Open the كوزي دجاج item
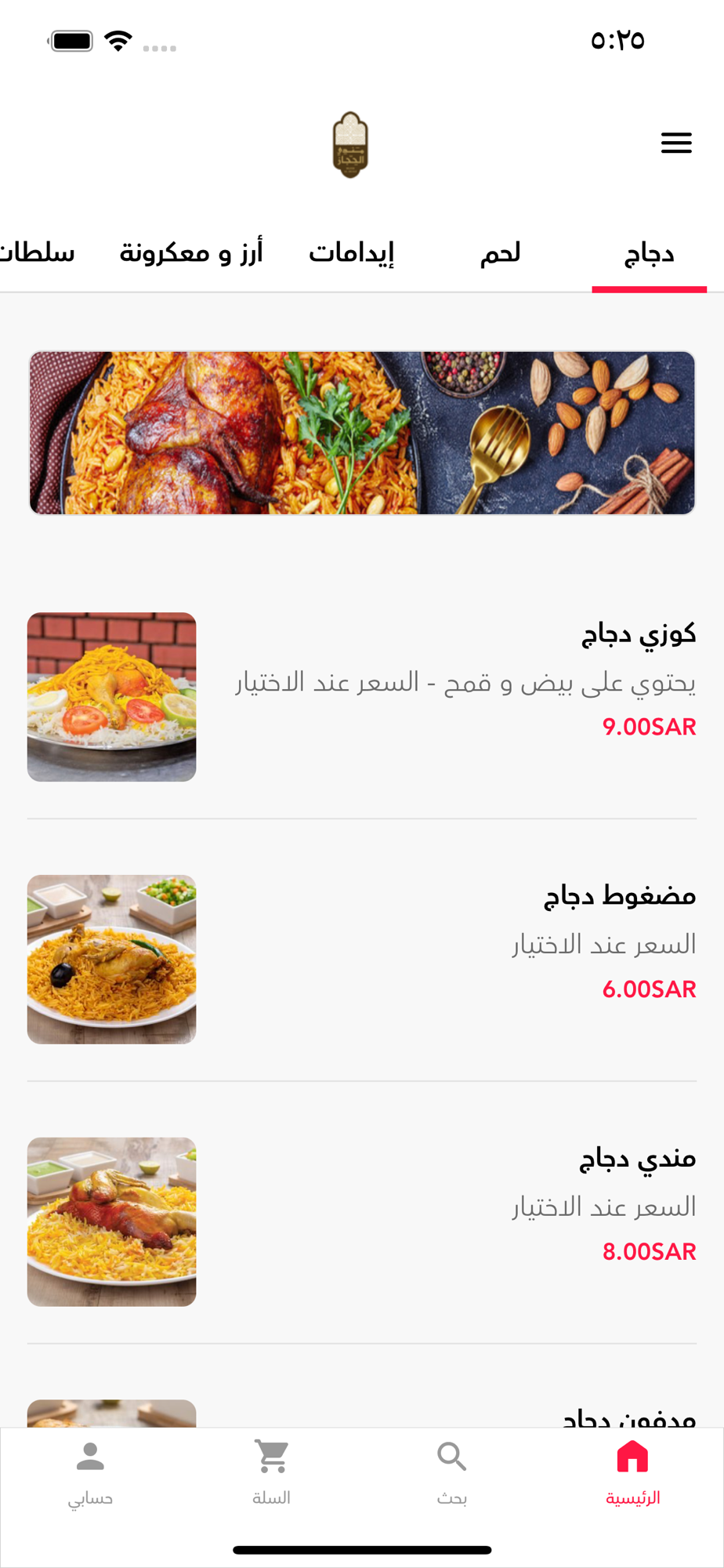Screen dimensions: 724x1568 [x=362, y=697]
